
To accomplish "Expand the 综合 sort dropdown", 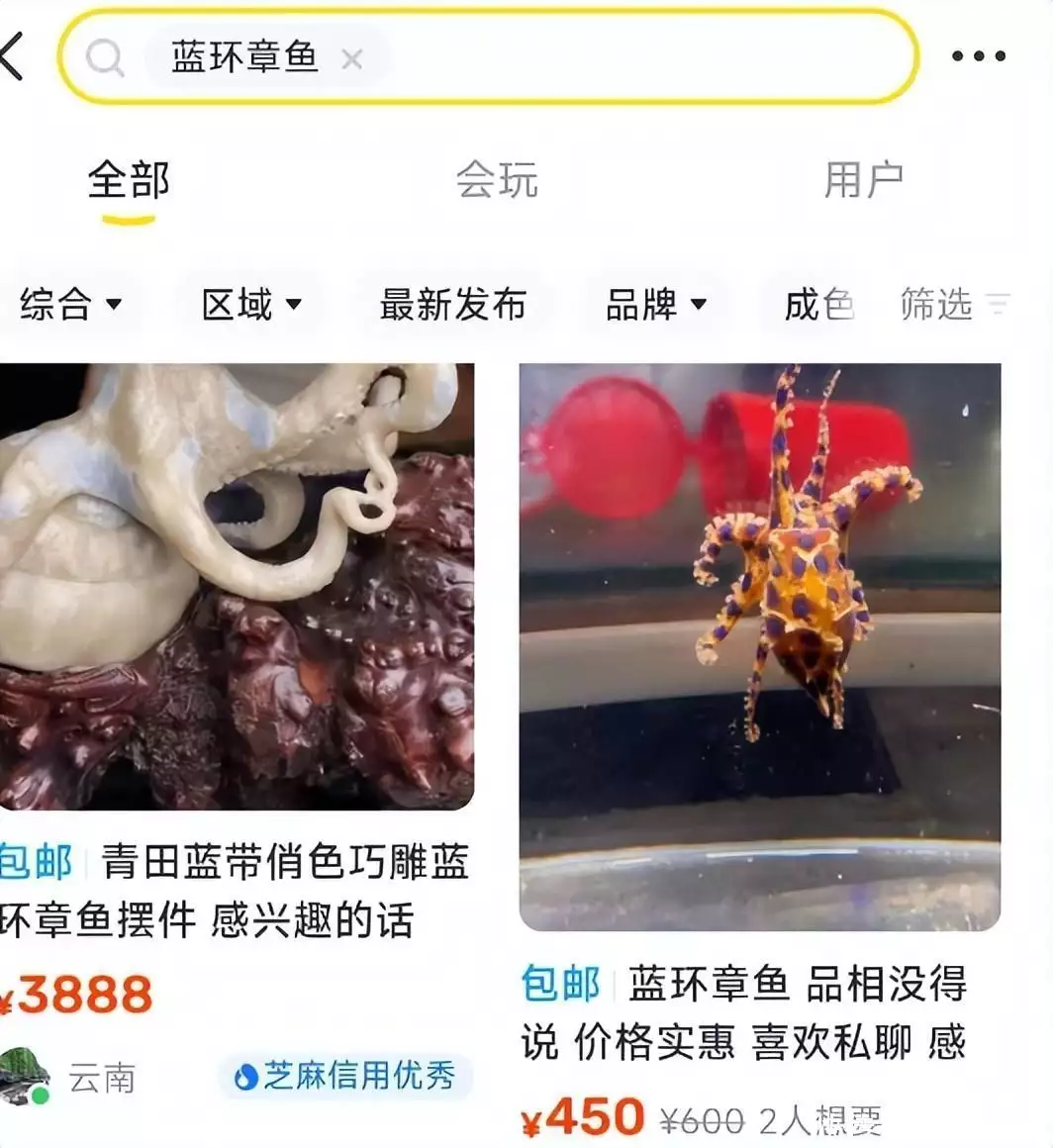I will click(70, 304).
